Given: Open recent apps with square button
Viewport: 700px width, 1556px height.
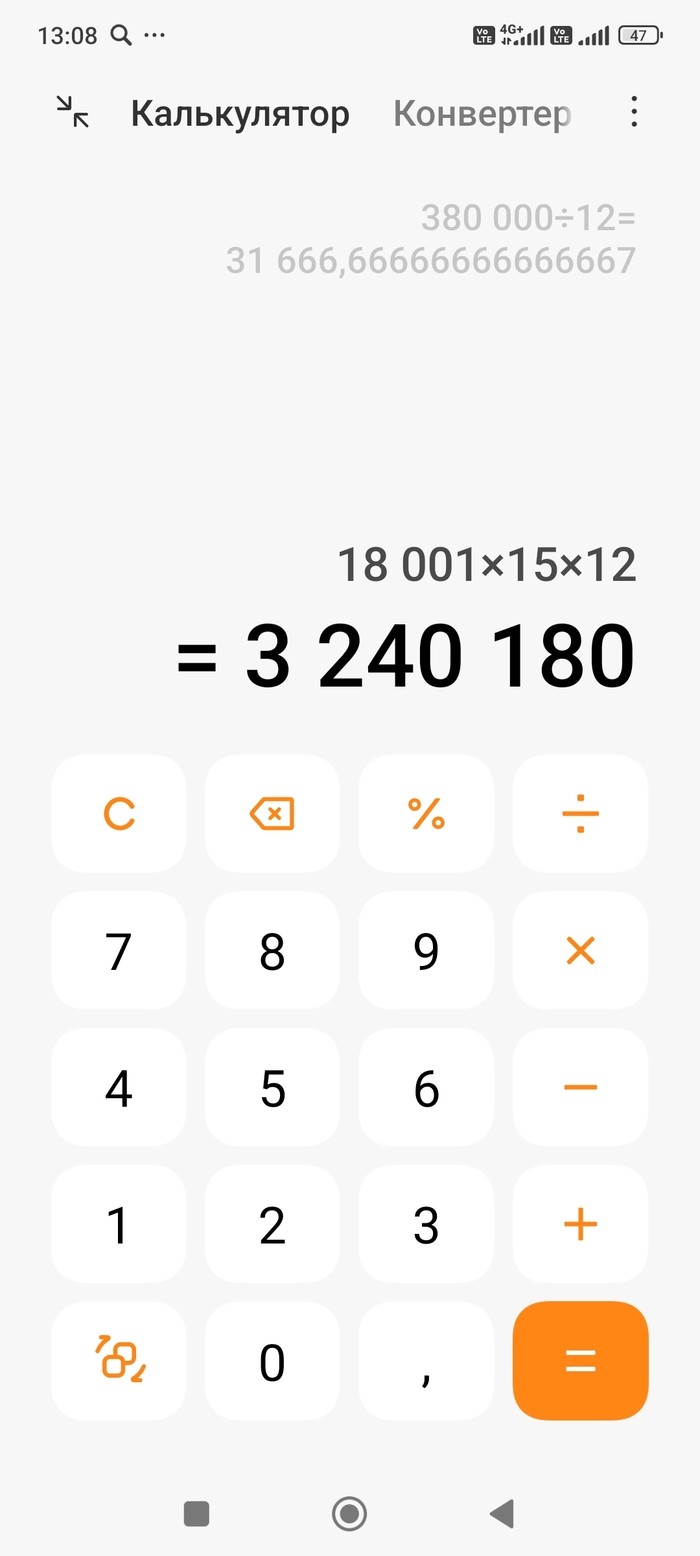Looking at the screenshot, I should pyautogui.click(x=196, y=1514).
